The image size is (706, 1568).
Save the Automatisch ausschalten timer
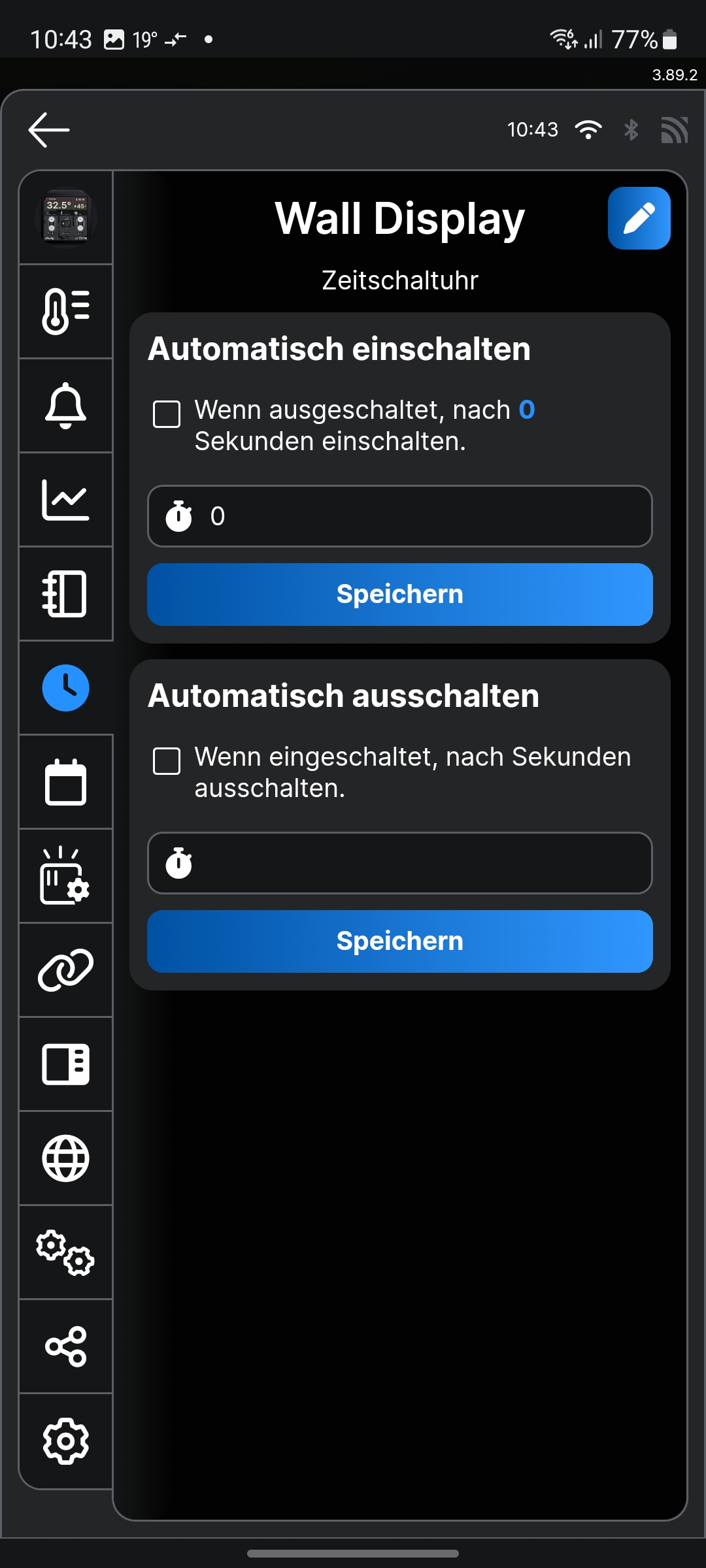click(400, 941)
